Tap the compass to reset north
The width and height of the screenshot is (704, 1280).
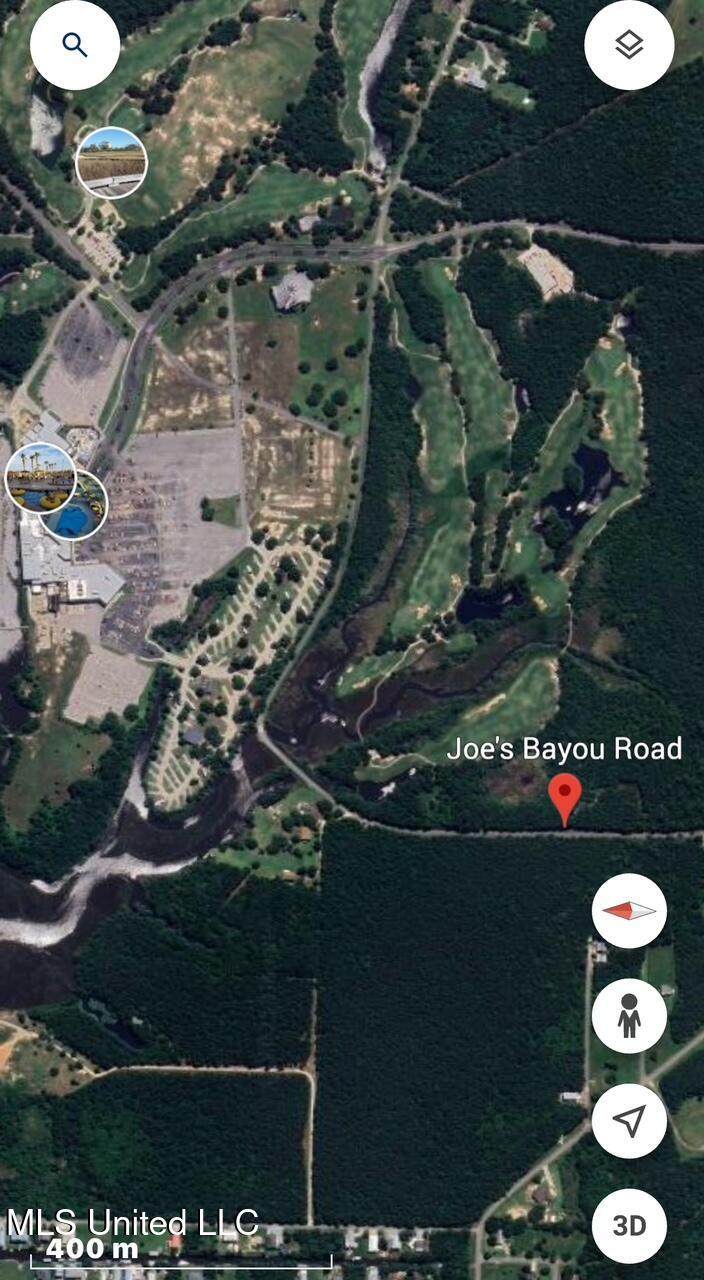coord(629,911)
